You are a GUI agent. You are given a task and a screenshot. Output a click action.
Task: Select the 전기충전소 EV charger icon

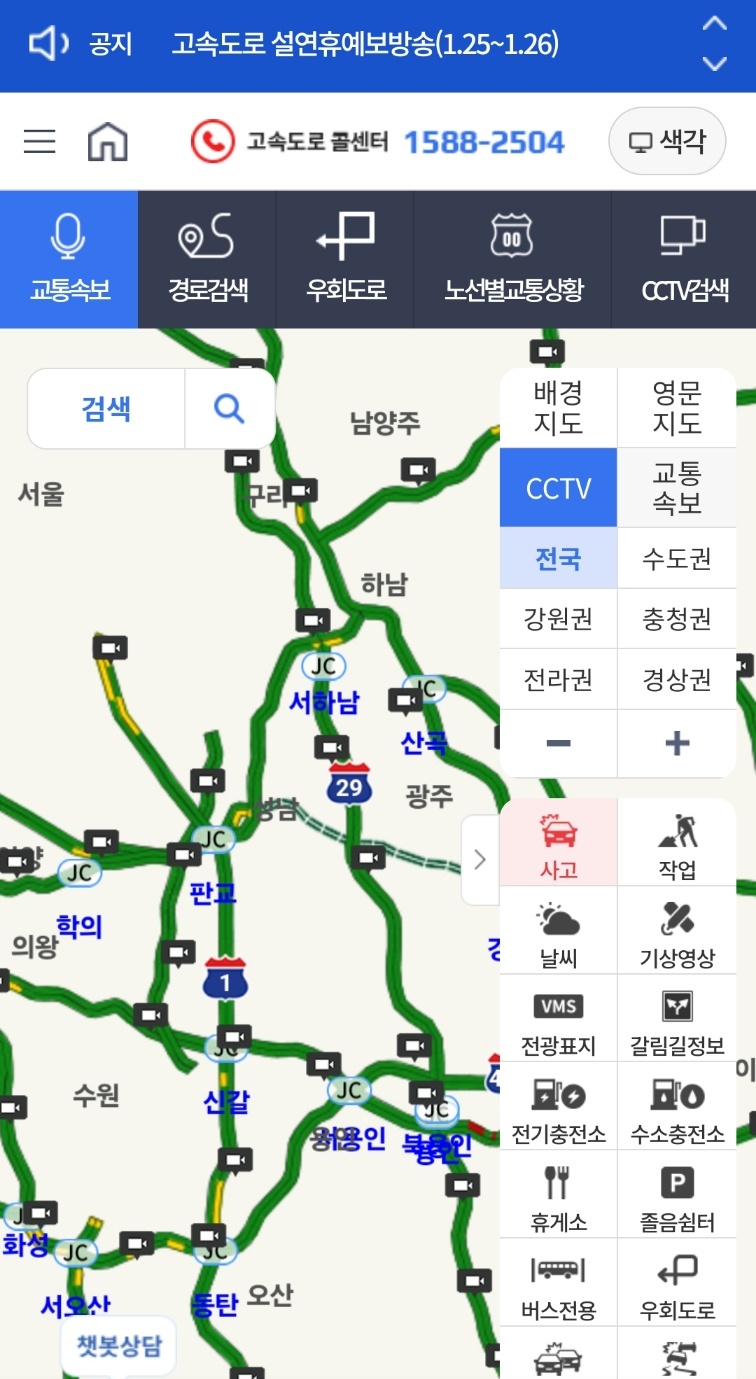pos(558,1106)
